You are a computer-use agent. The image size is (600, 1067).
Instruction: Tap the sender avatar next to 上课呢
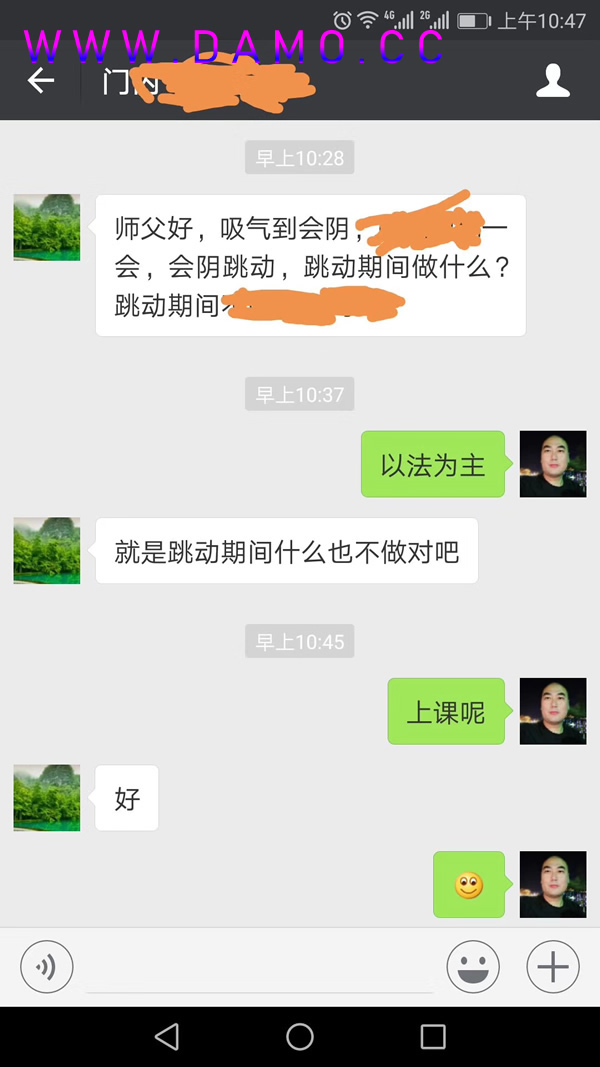553,711
